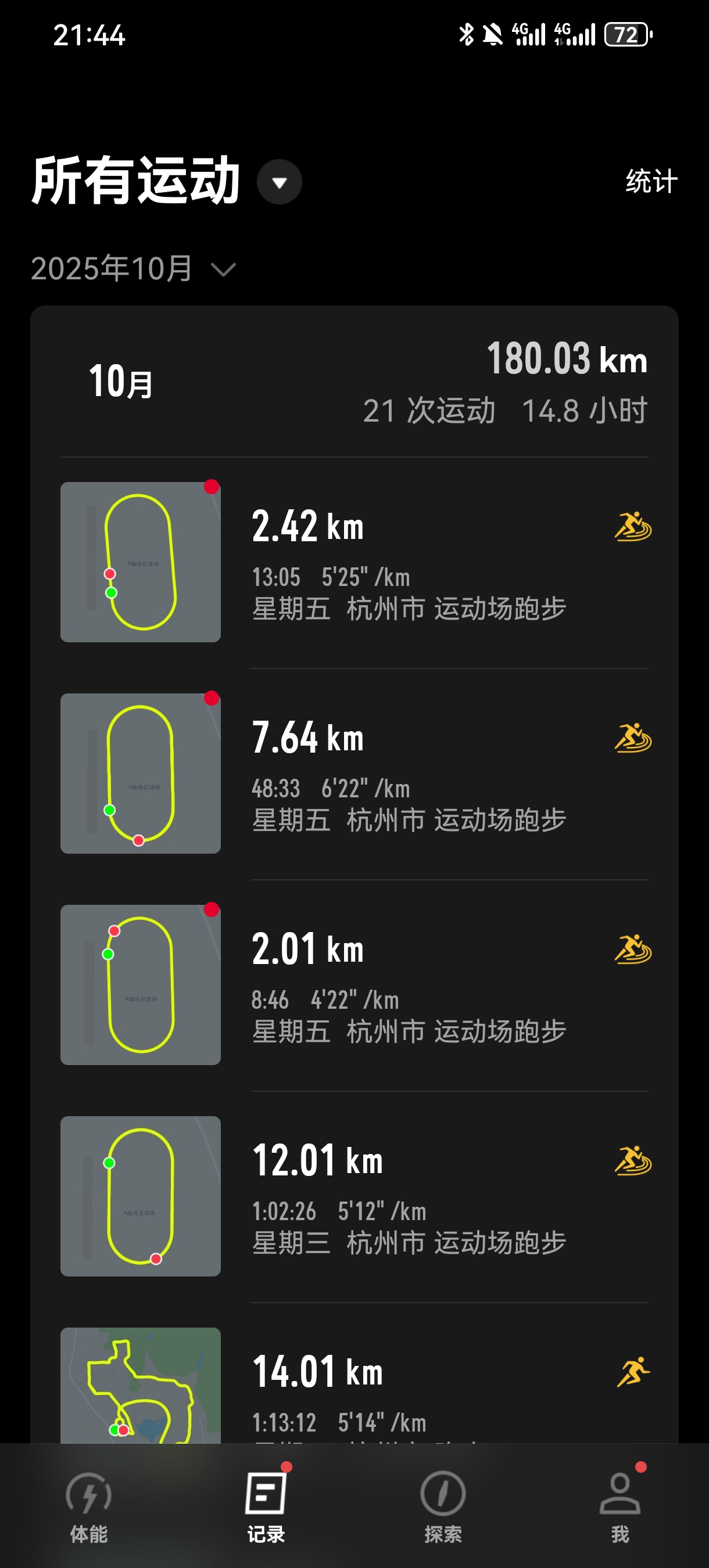The height and width of the screenshot is (1568, 709).
Task: Open 统计 statistics page
Action: pos(651,181)
